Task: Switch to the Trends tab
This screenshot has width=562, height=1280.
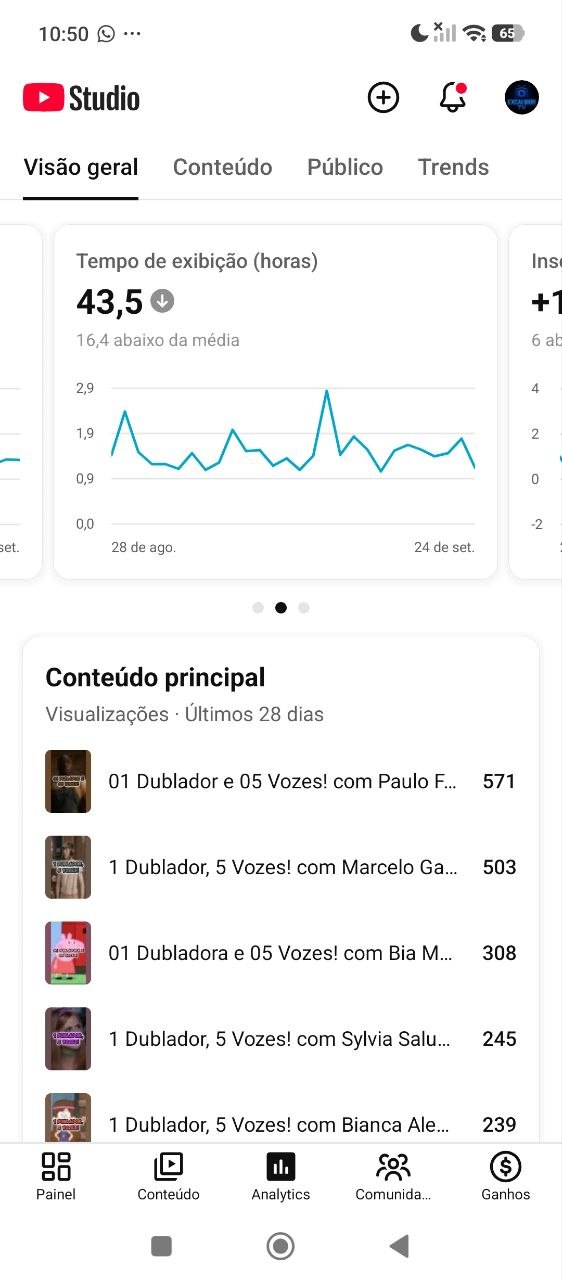Action: click(x=453, y=167)
